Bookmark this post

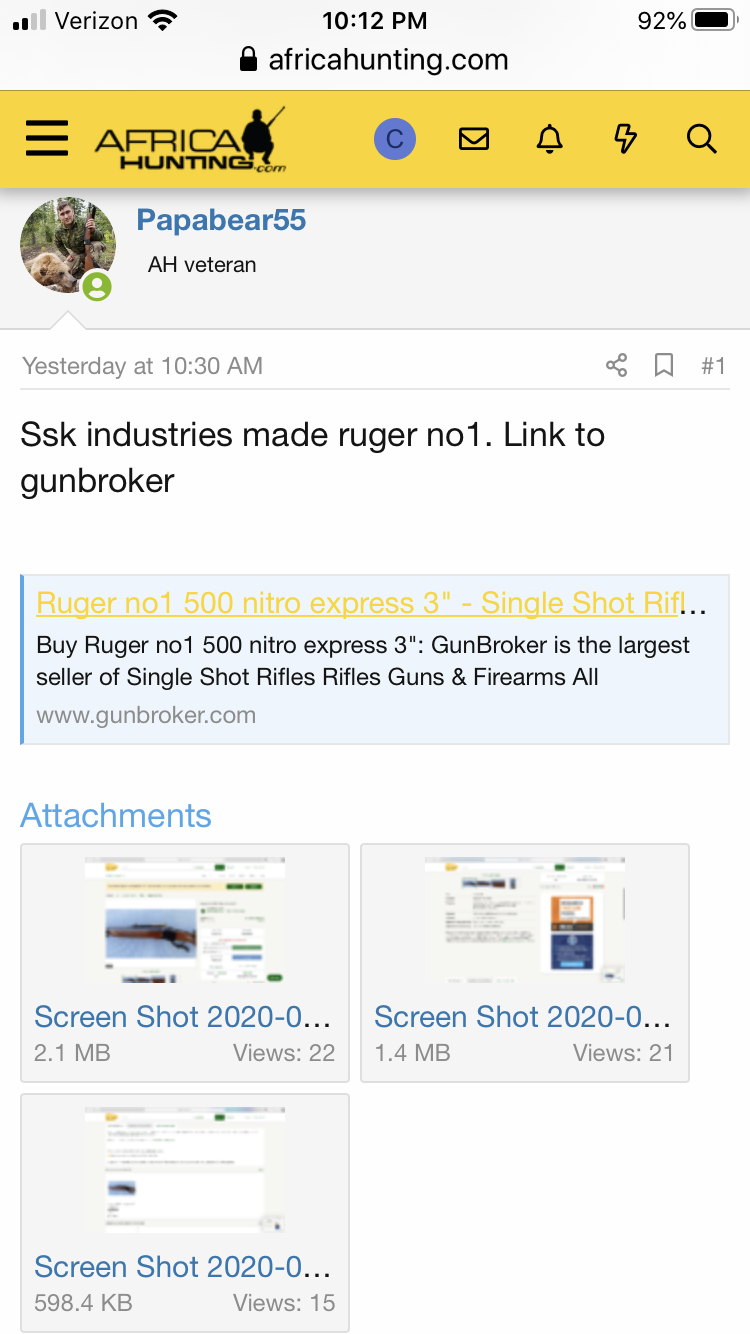pyautogui.click(x=664, y=366)
